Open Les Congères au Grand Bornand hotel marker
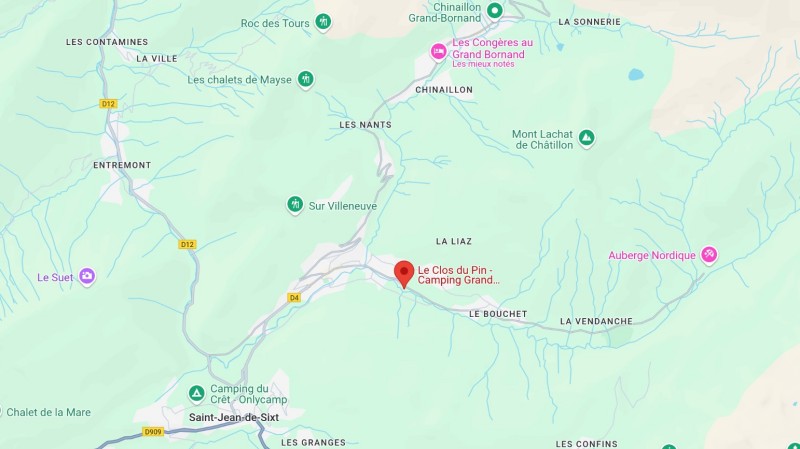This screenshot has width=800, height=449. click(x=438, y=51)
